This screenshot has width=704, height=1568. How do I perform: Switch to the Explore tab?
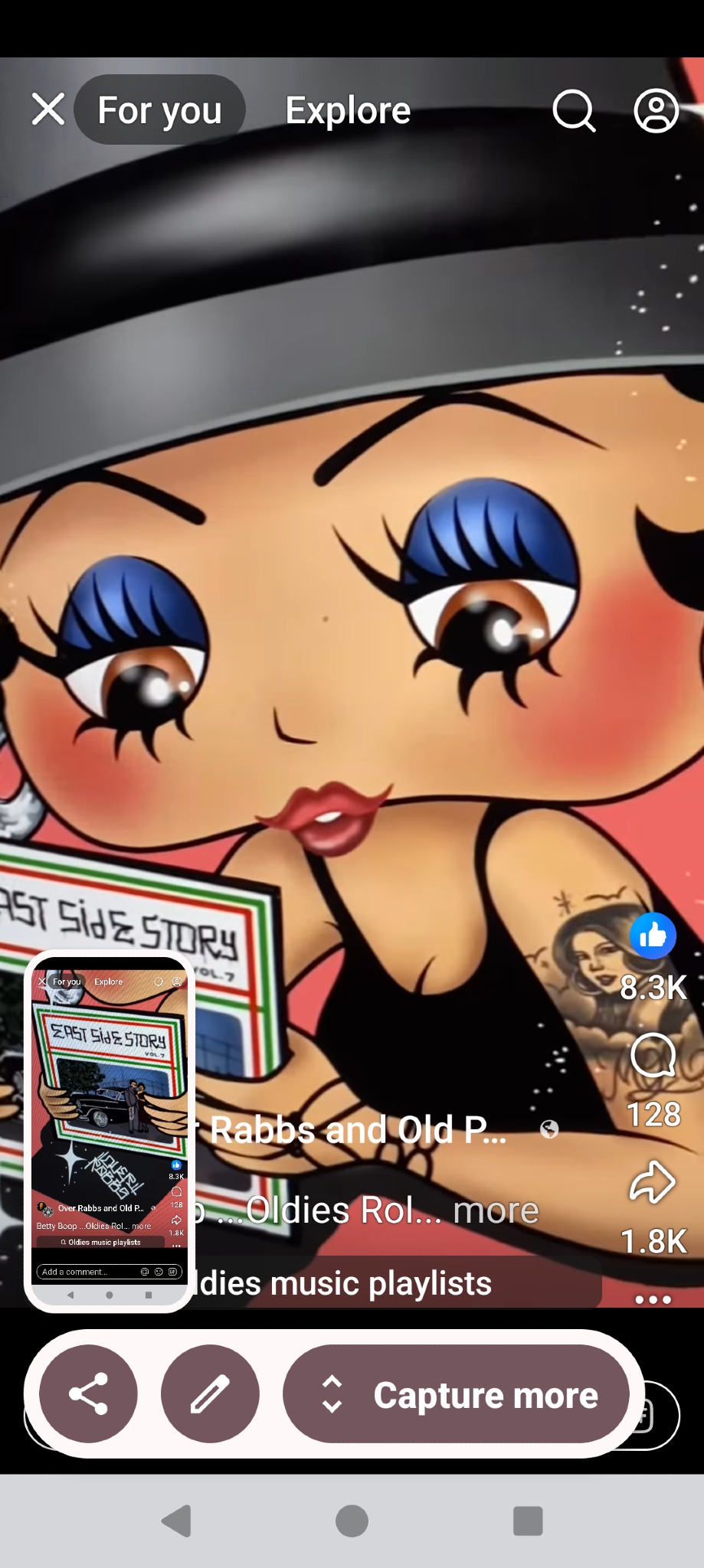[x=348, y=110]
